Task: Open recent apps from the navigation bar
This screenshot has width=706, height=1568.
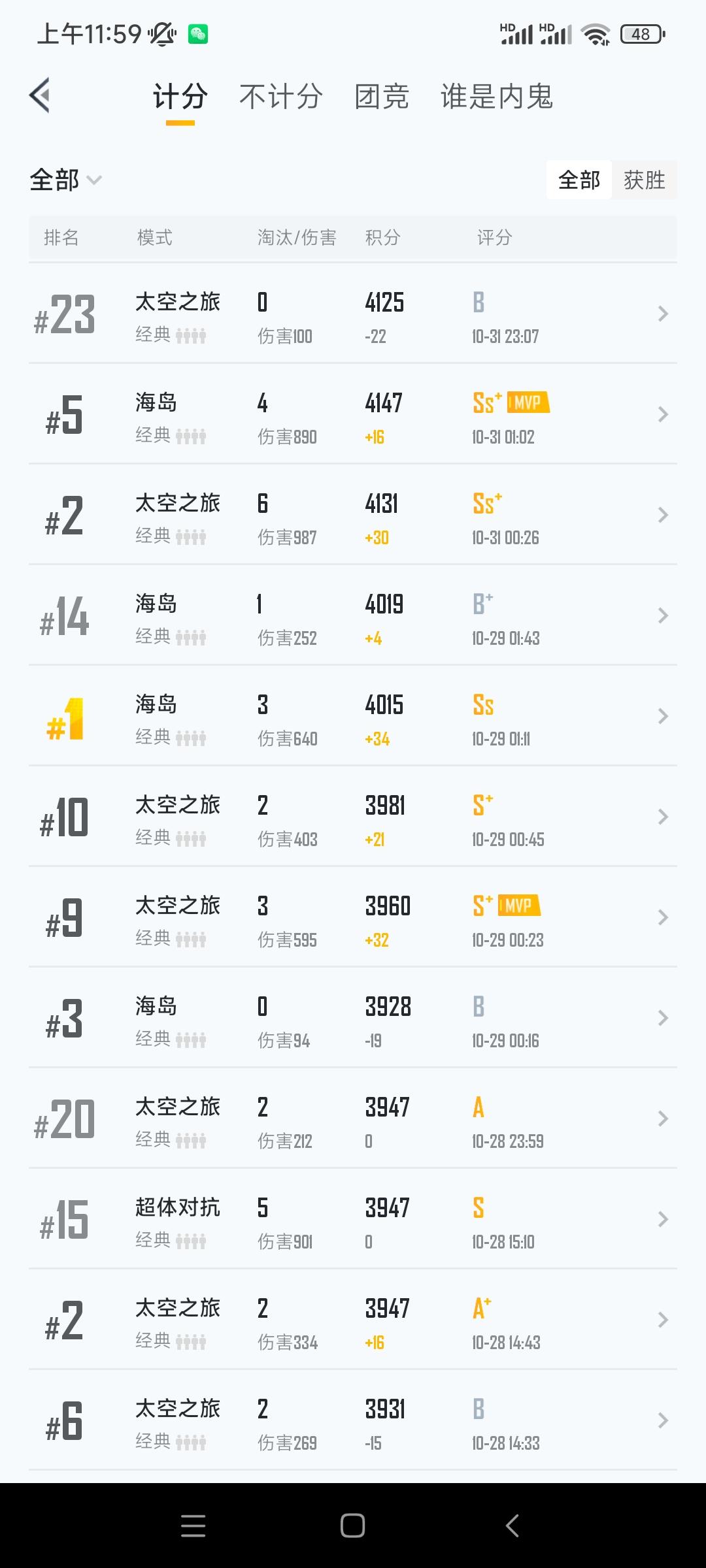Action: pos(193,1526)
